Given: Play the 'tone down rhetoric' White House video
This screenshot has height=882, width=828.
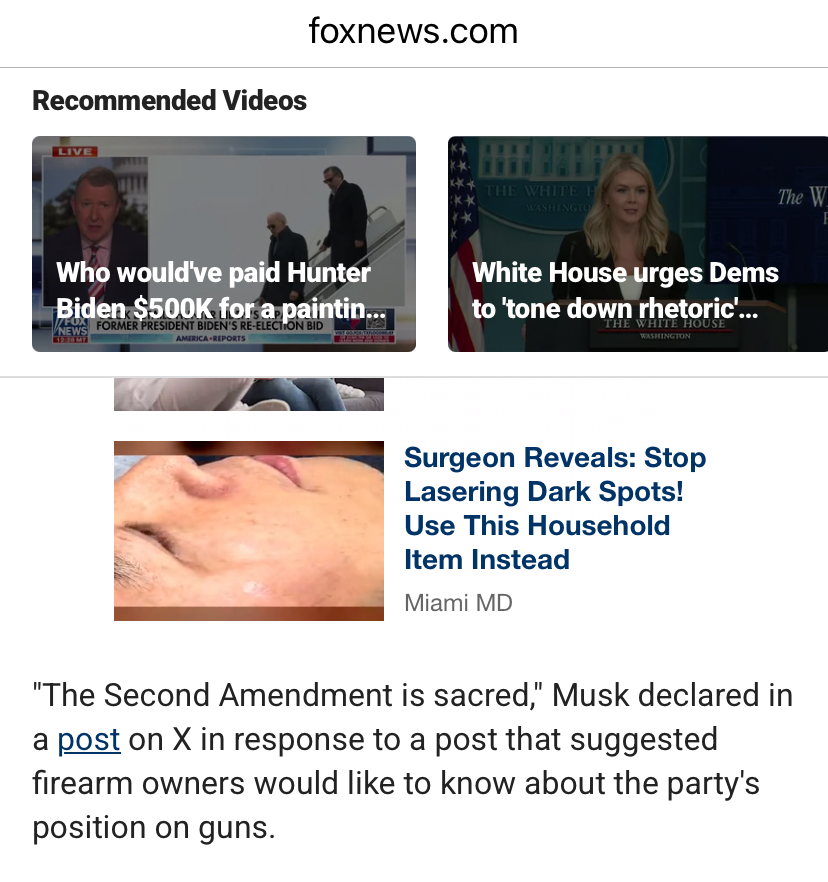Looking at the screenshot, I should (x=637, y=244).
